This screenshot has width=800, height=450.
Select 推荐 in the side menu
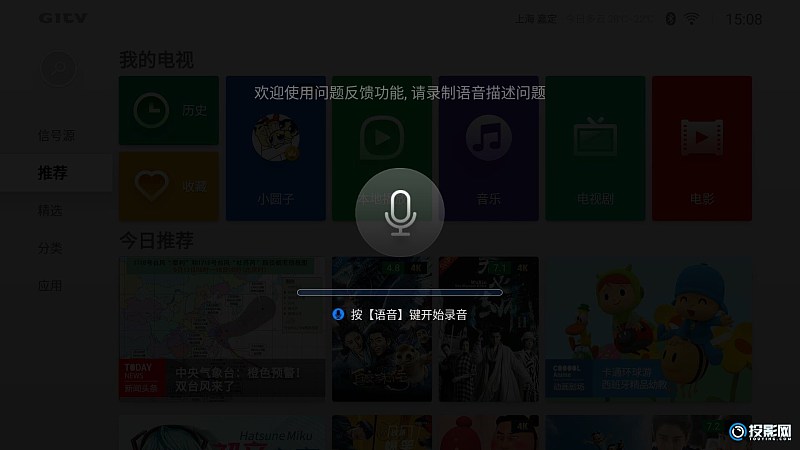click(52, 173)
